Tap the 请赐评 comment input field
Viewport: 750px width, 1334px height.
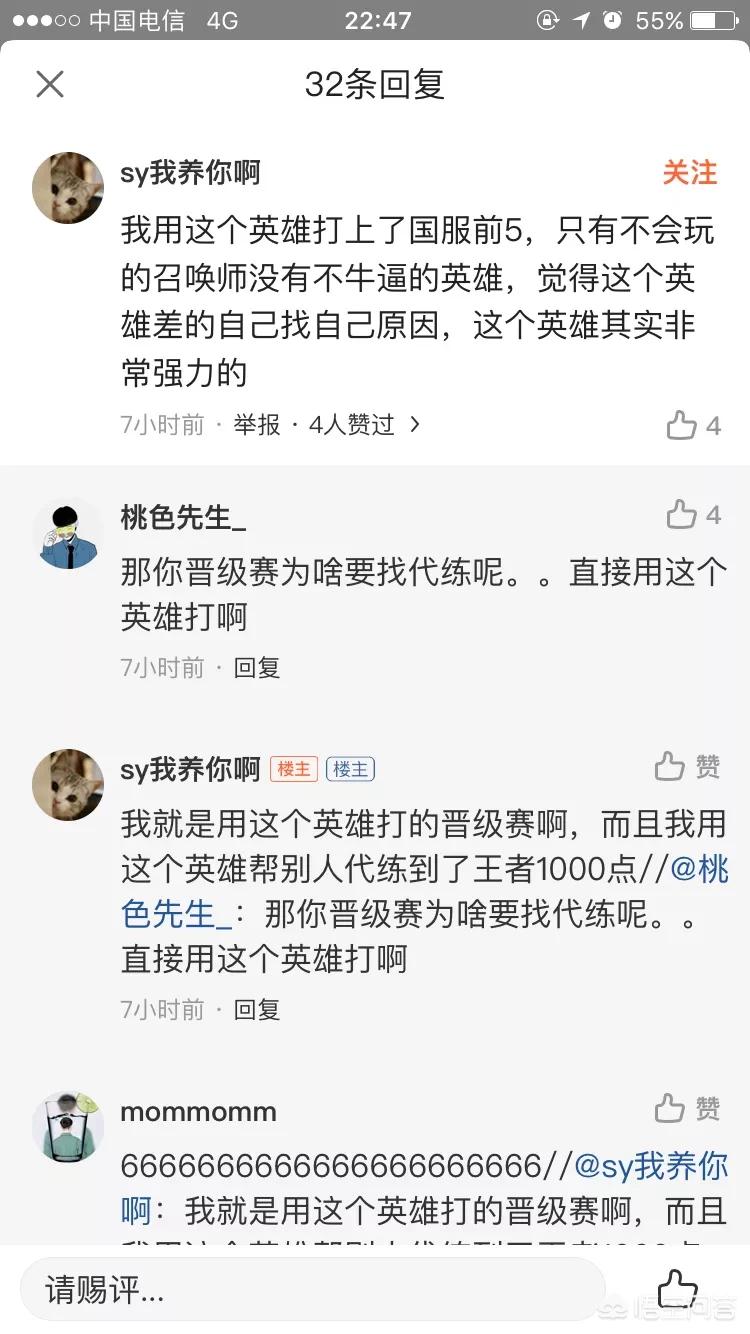312,1290
